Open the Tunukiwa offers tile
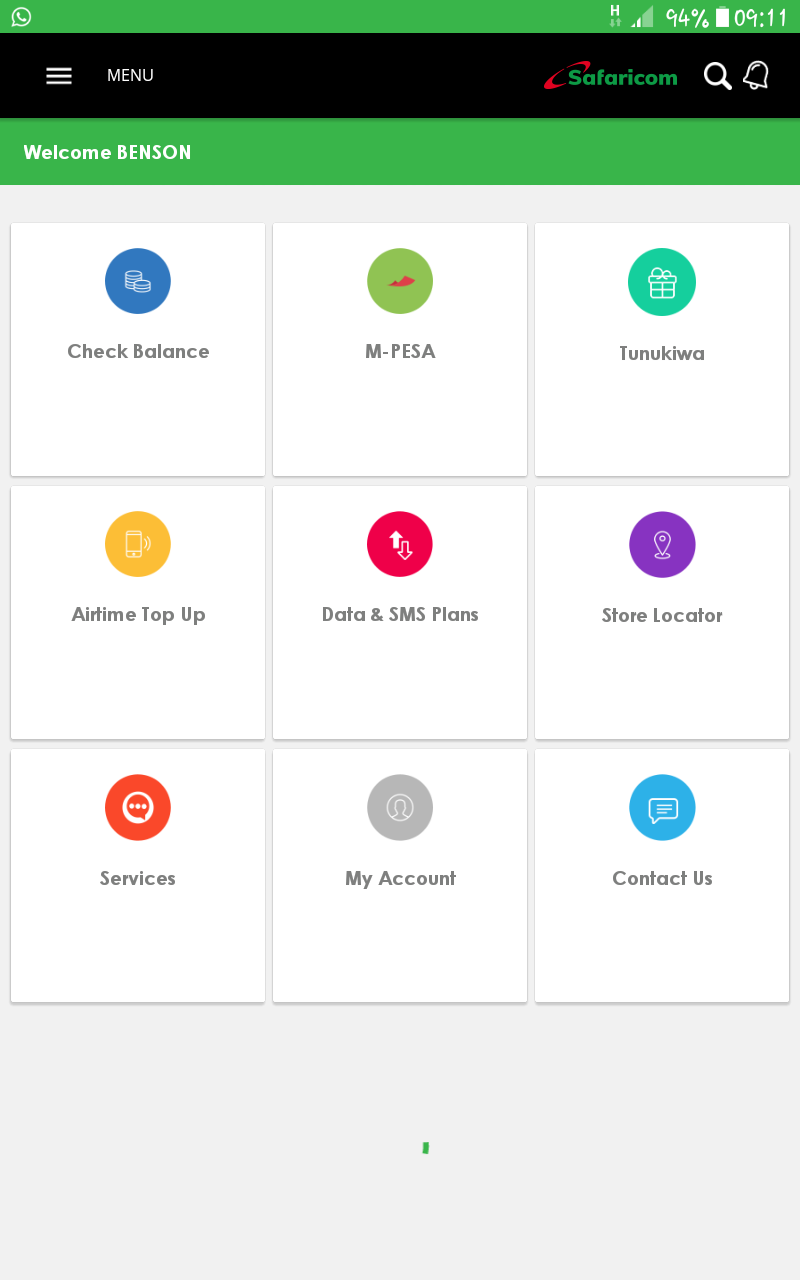Screen dimensions: 800x1280 [x=662, y=349]
